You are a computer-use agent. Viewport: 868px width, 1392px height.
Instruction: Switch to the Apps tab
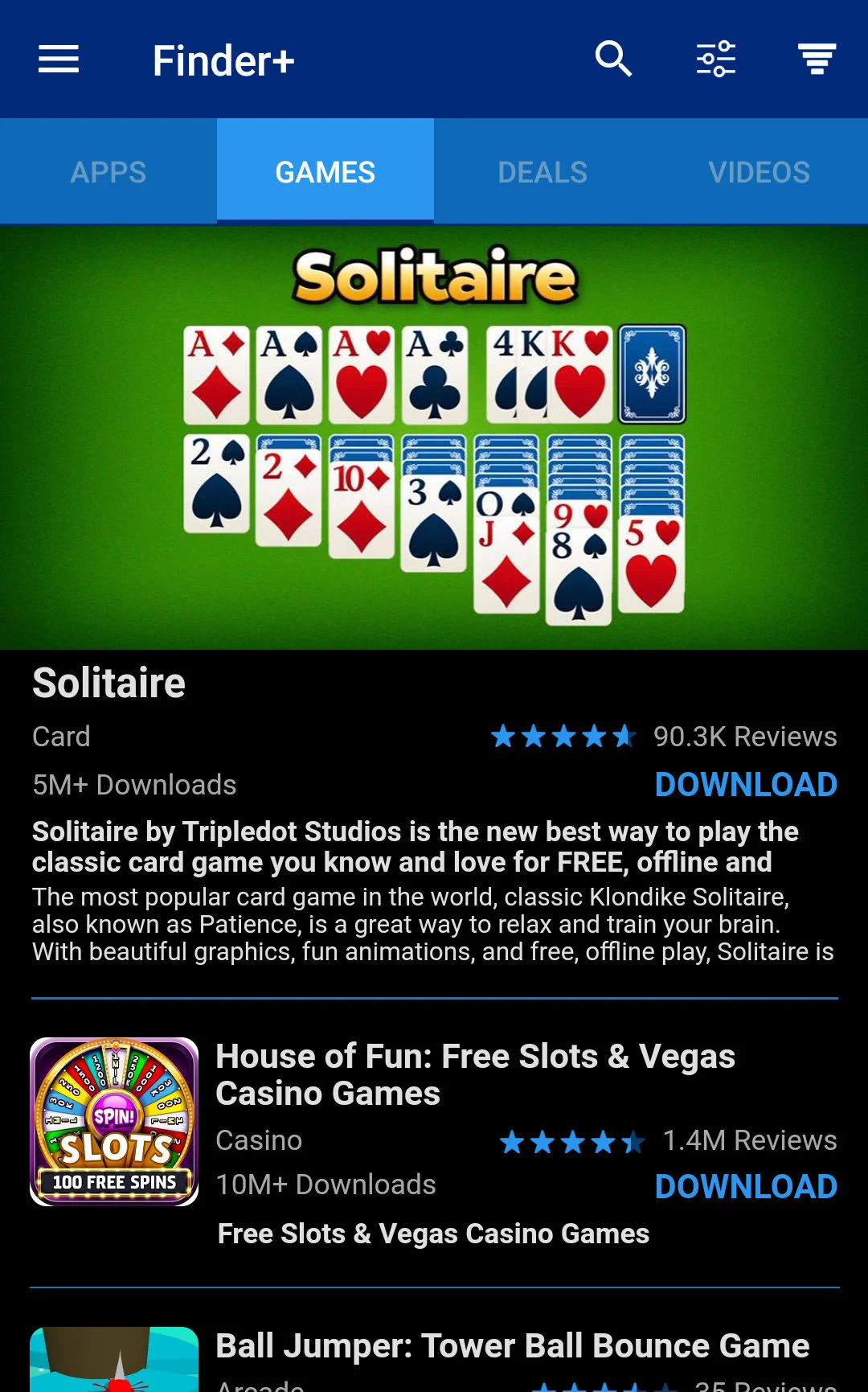click(x=108, y=171)
